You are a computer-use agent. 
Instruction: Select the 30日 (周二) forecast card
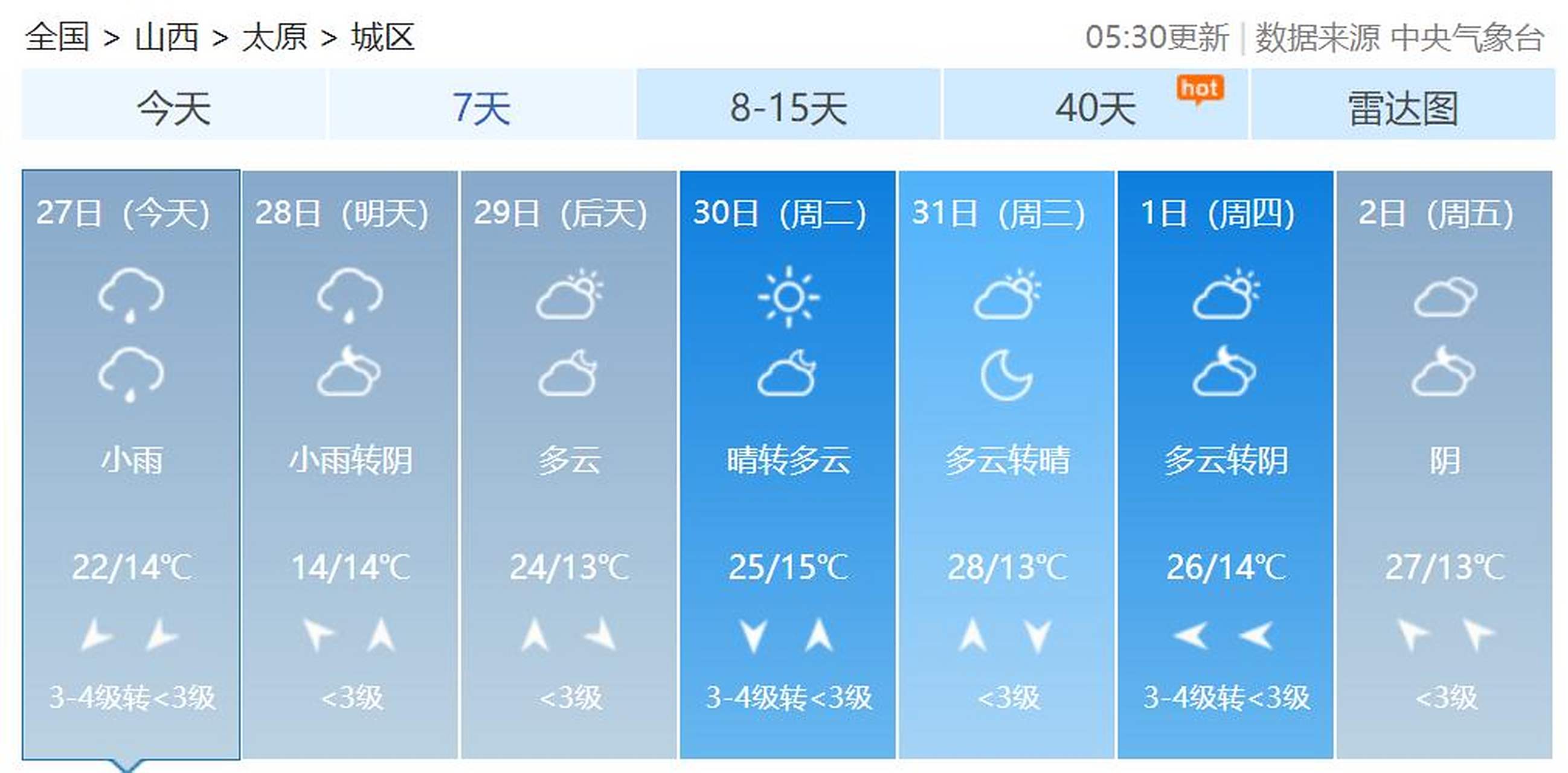point(788,463)
